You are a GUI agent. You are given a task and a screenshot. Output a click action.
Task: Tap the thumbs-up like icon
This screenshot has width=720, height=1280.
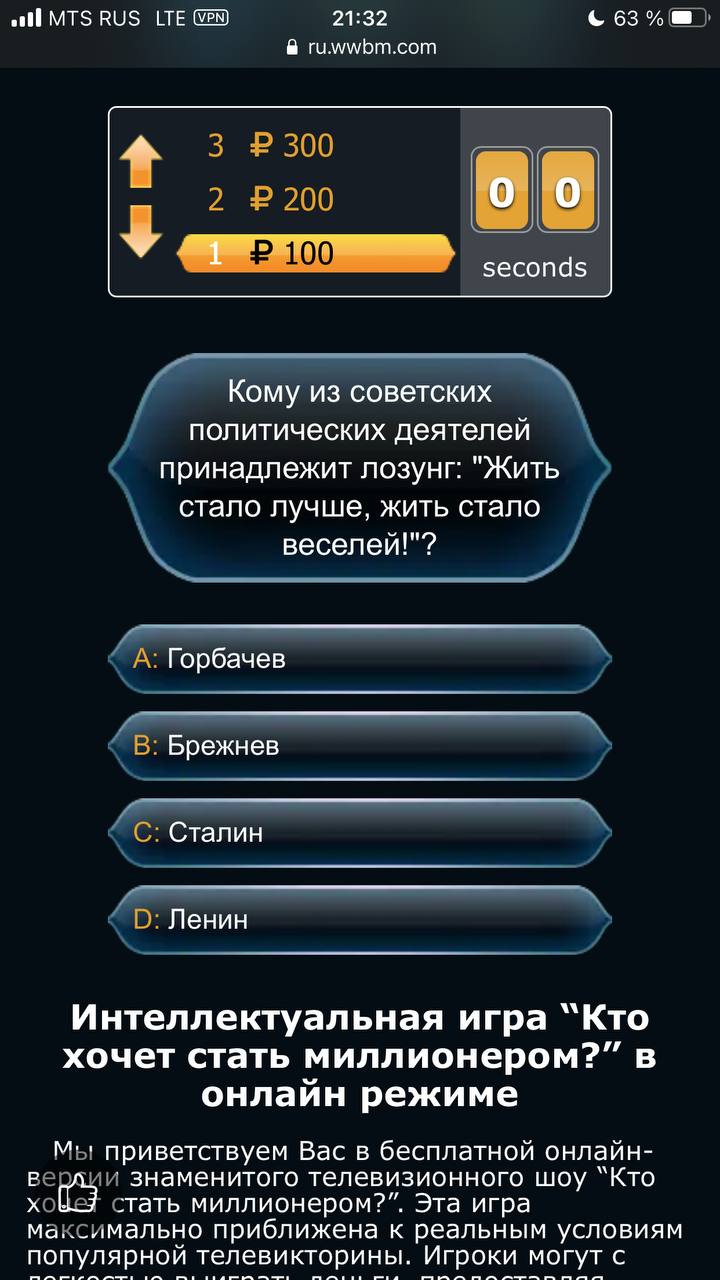point(77,1194)
